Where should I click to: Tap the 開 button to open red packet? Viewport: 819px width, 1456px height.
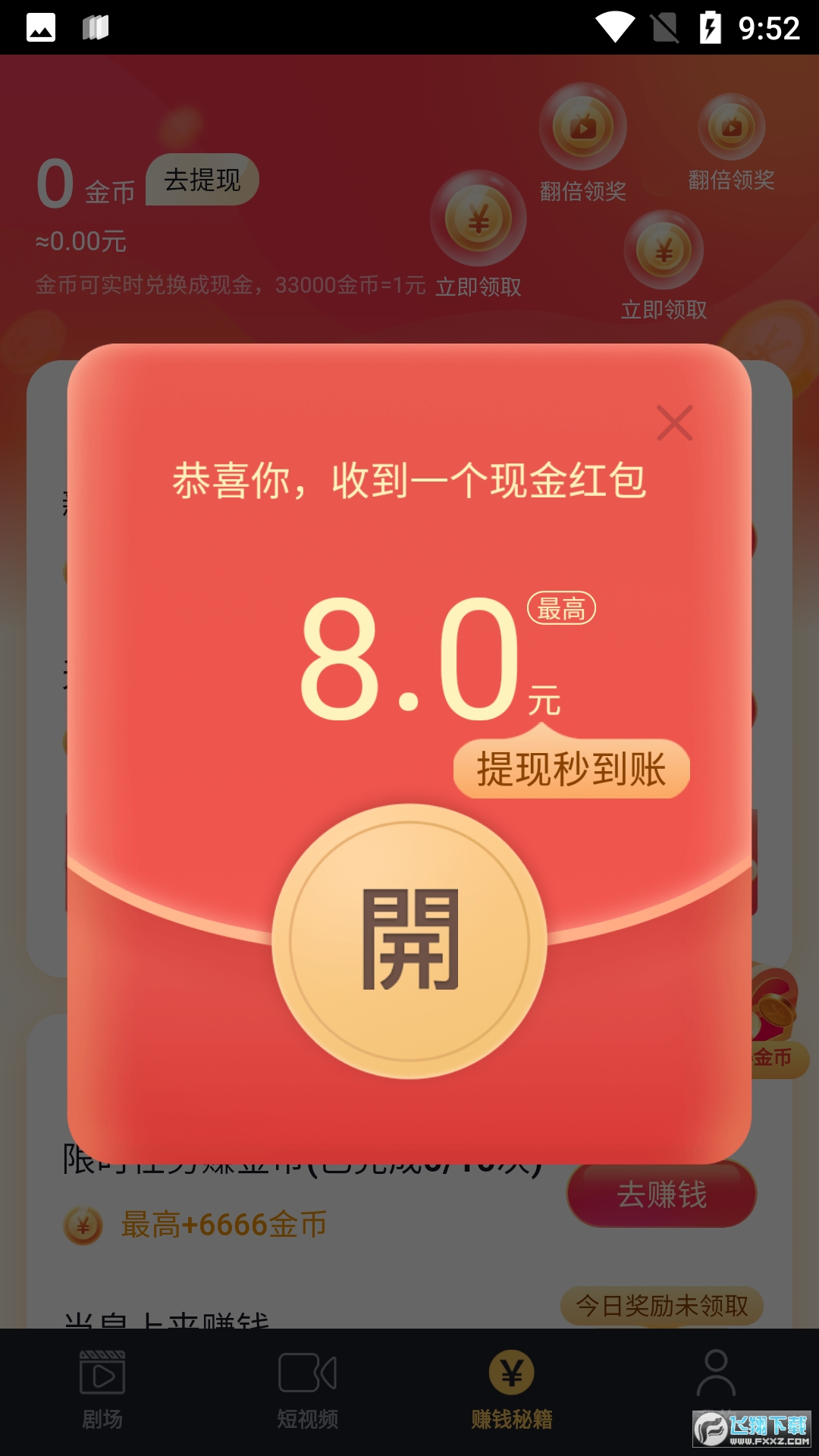point(409,940)
